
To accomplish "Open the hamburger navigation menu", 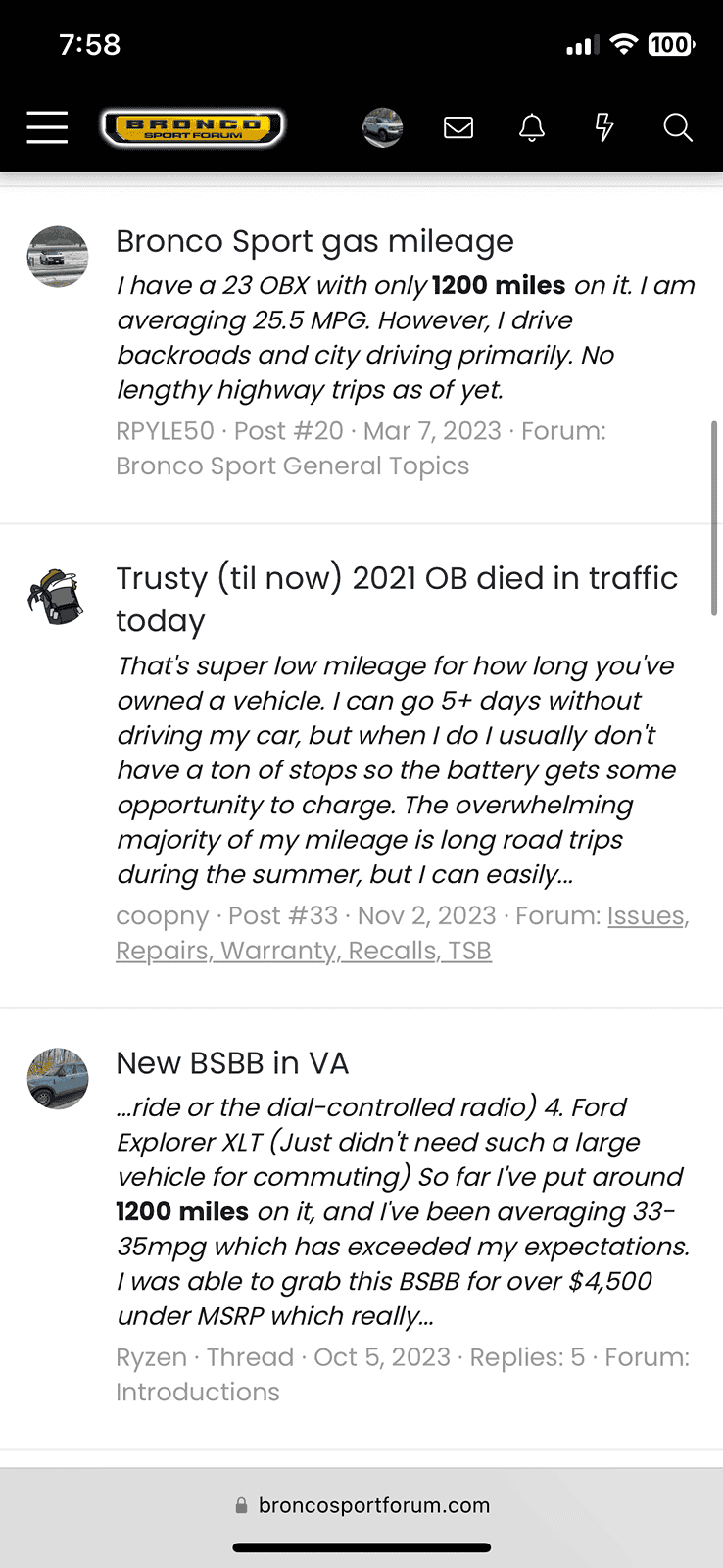I will click(46, 127).
